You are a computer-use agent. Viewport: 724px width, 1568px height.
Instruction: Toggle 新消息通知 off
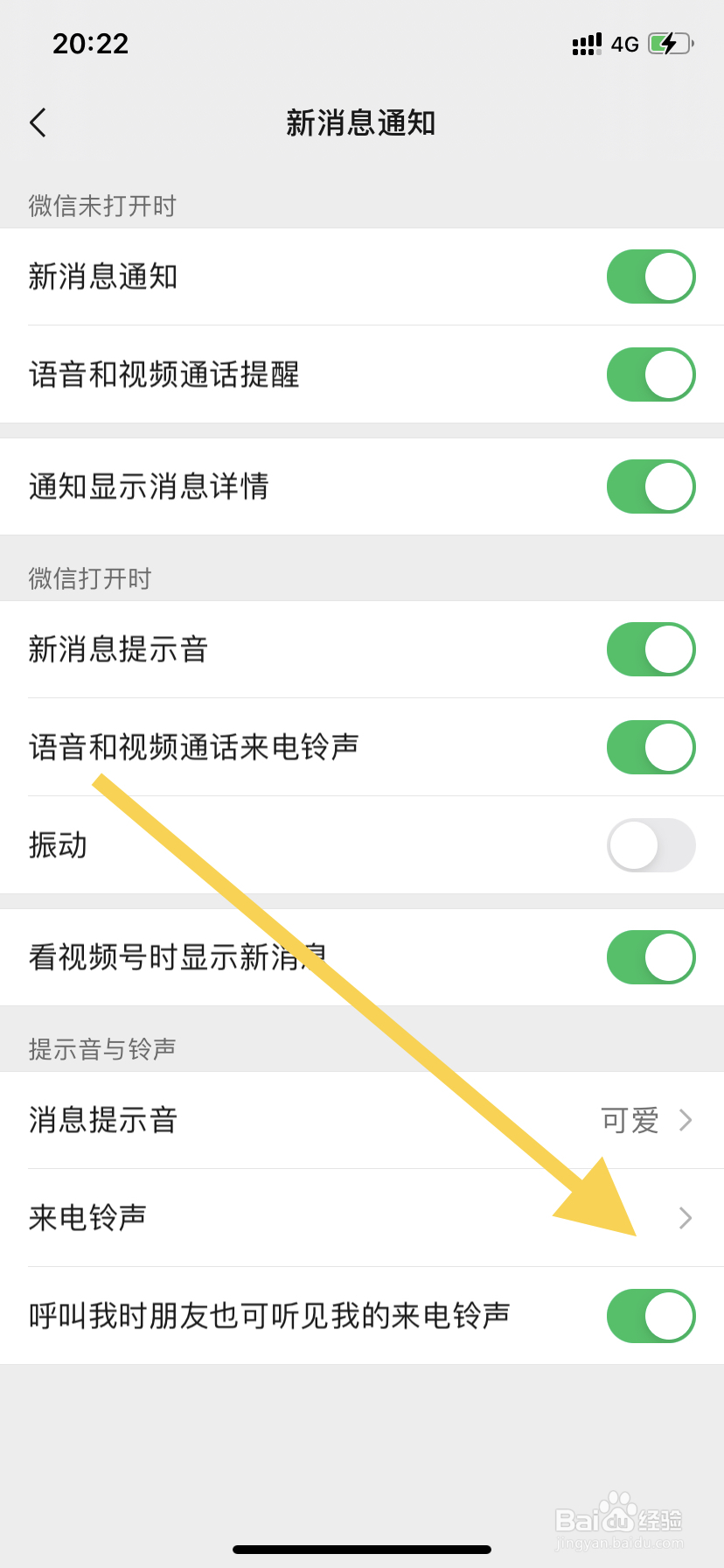pyautogui.click(x=651, y=276)
